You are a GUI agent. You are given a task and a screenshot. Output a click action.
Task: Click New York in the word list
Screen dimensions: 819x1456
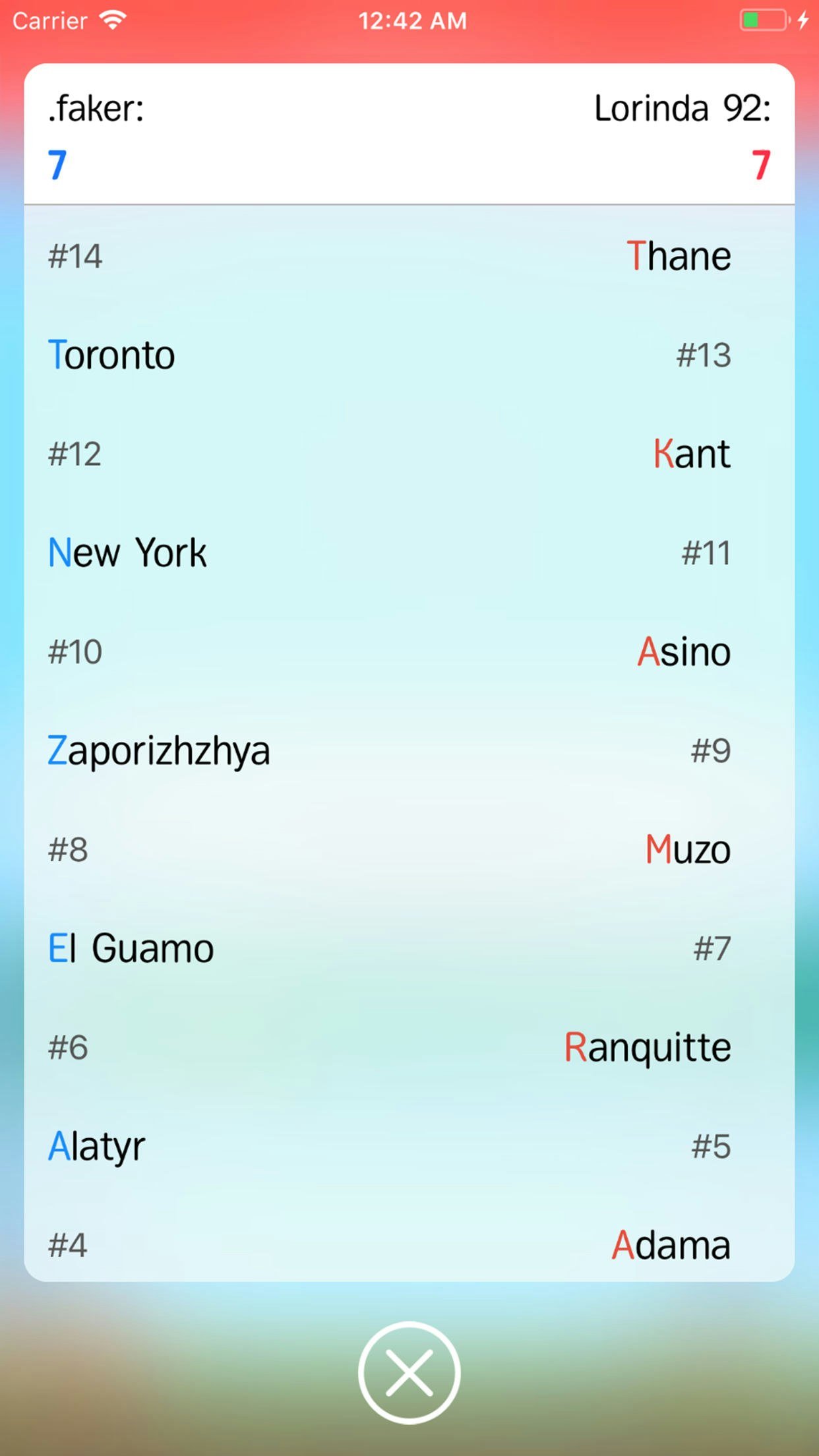tap(127, 553)
